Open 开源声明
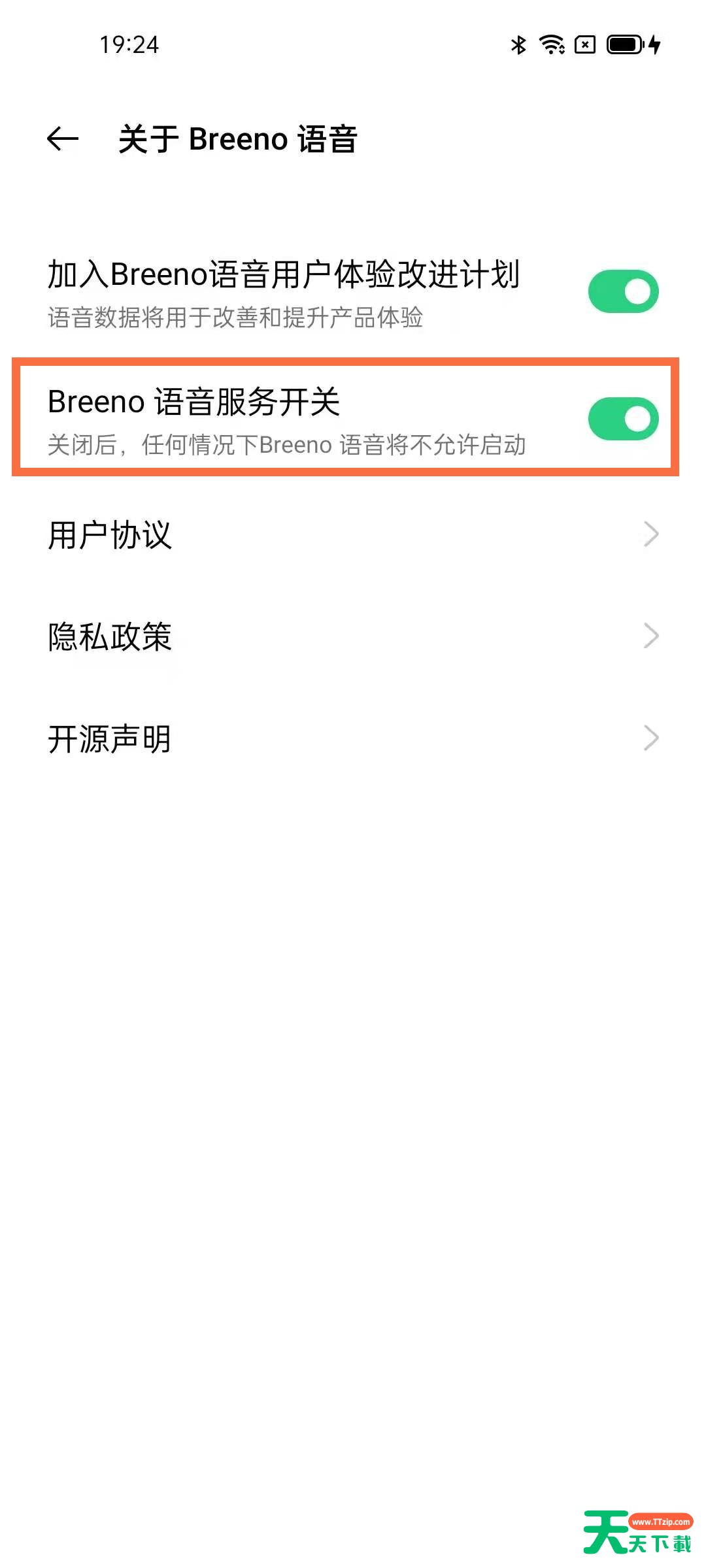Screen dimensions: 706x1568 353,739
